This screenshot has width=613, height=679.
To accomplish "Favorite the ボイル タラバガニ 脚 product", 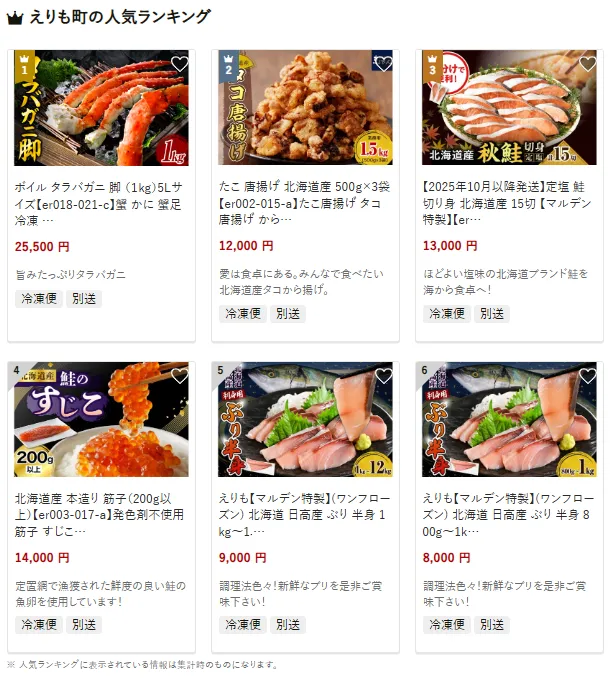I will tap(179, 64).
